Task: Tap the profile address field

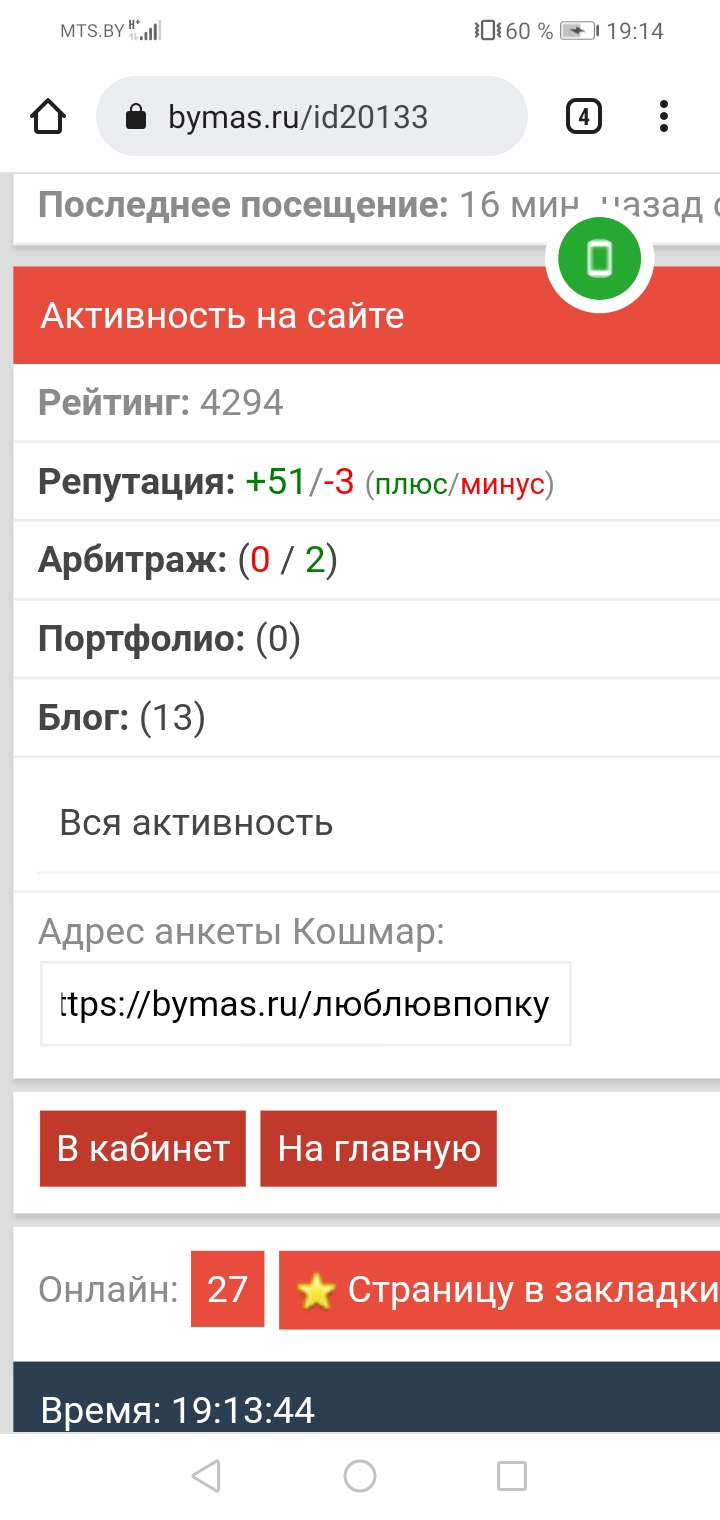Action: point(305,1004)
